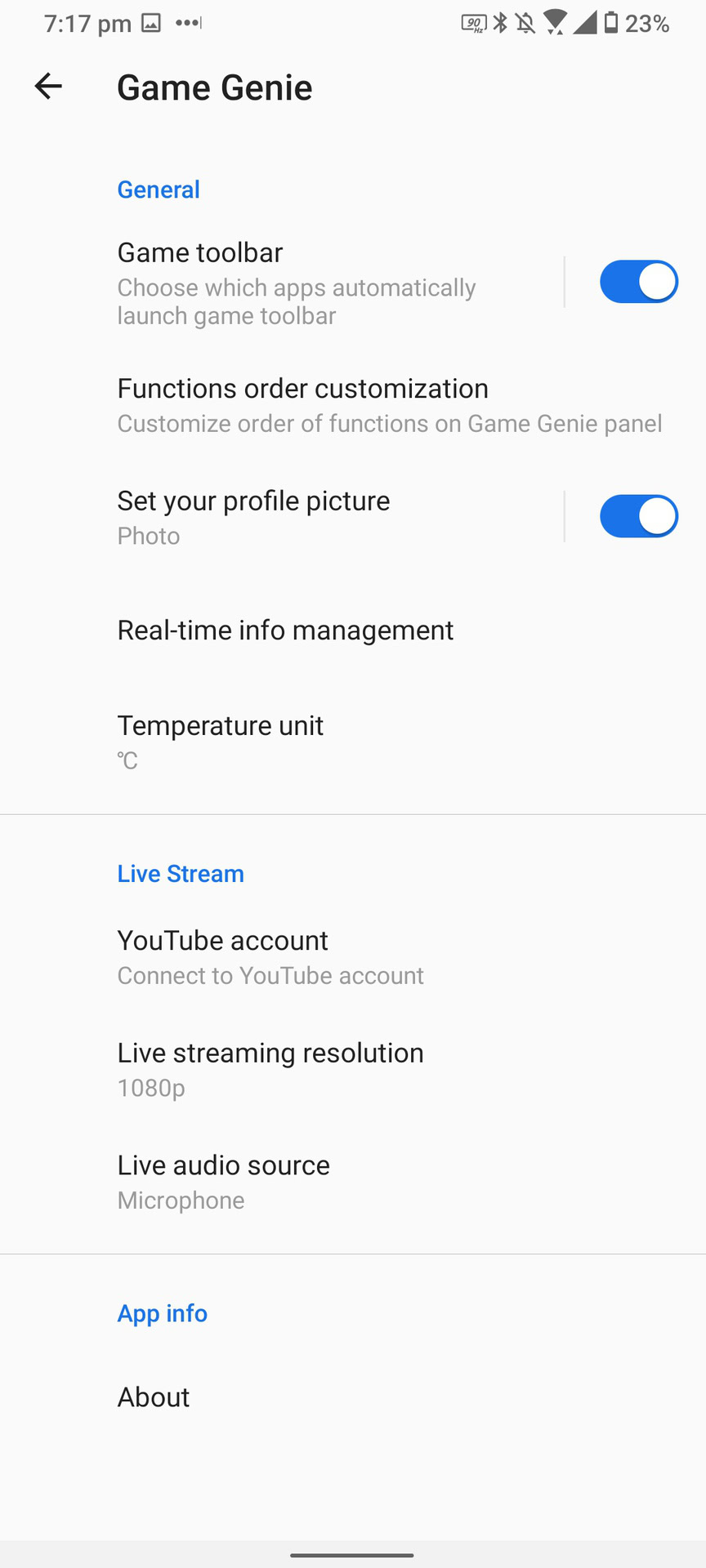Select Live streaming resolution setting
The height and width of the screenshot is (1568, 706).
[x=270, y=1069]
